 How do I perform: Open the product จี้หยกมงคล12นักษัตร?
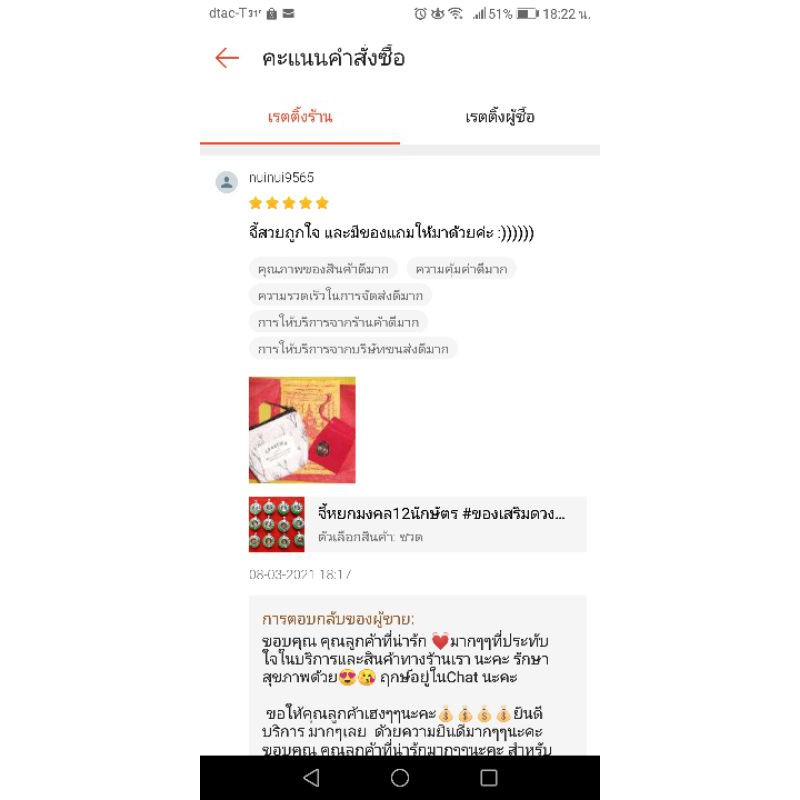coord(417,524)
